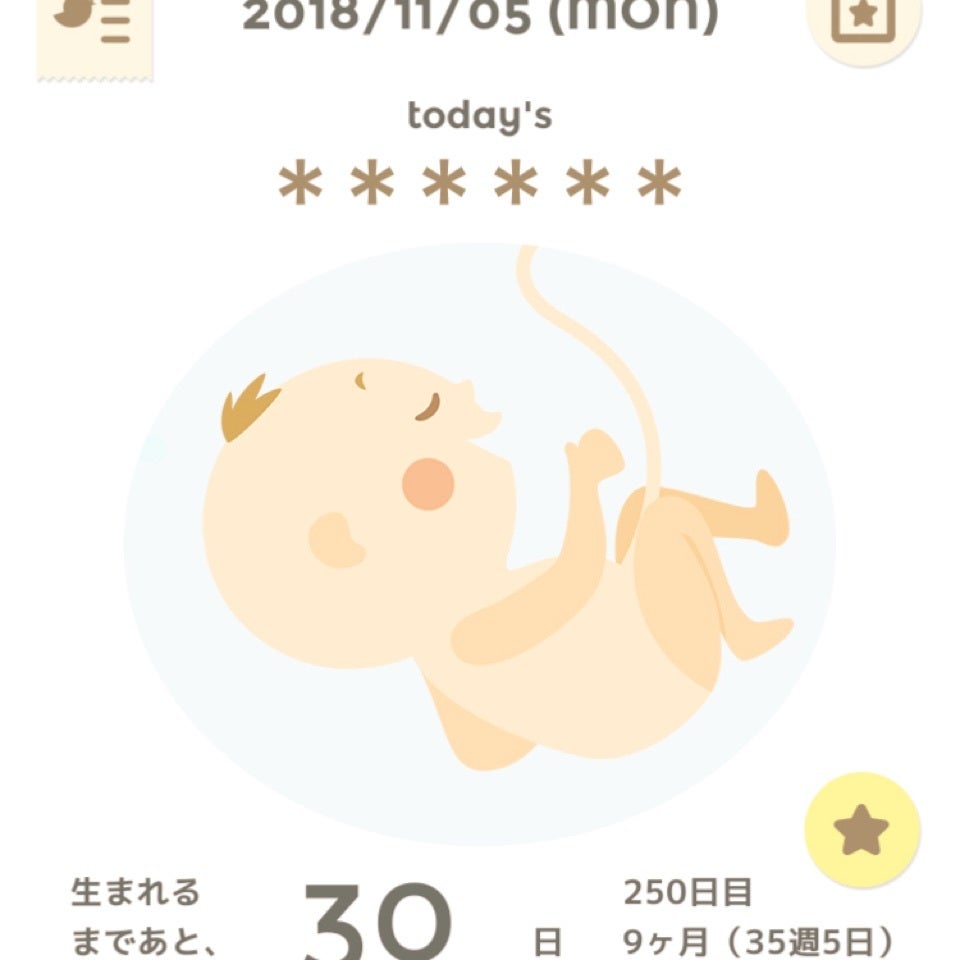Open the bird menu icon
The image size is (960, 960).
point(94,28)
